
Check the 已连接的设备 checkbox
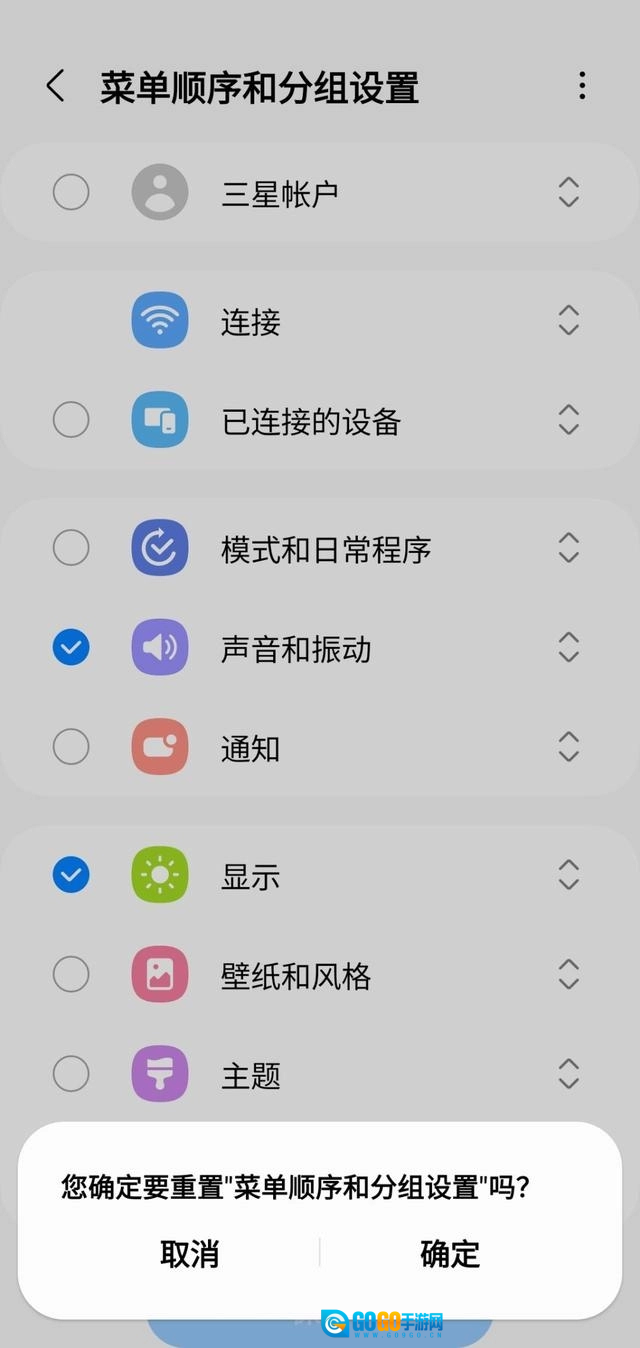(x=71, y=420)
